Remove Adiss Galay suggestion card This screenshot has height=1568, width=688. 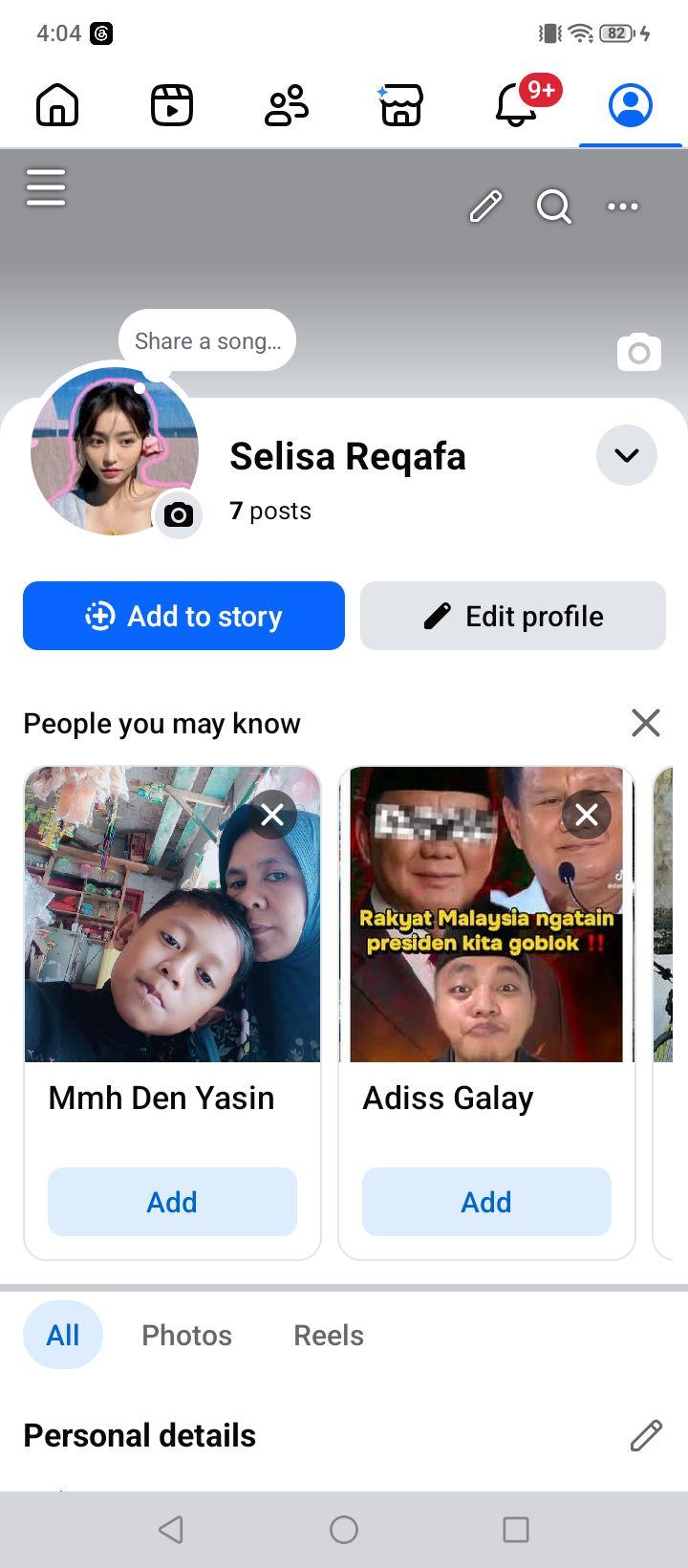coord(587,815)
